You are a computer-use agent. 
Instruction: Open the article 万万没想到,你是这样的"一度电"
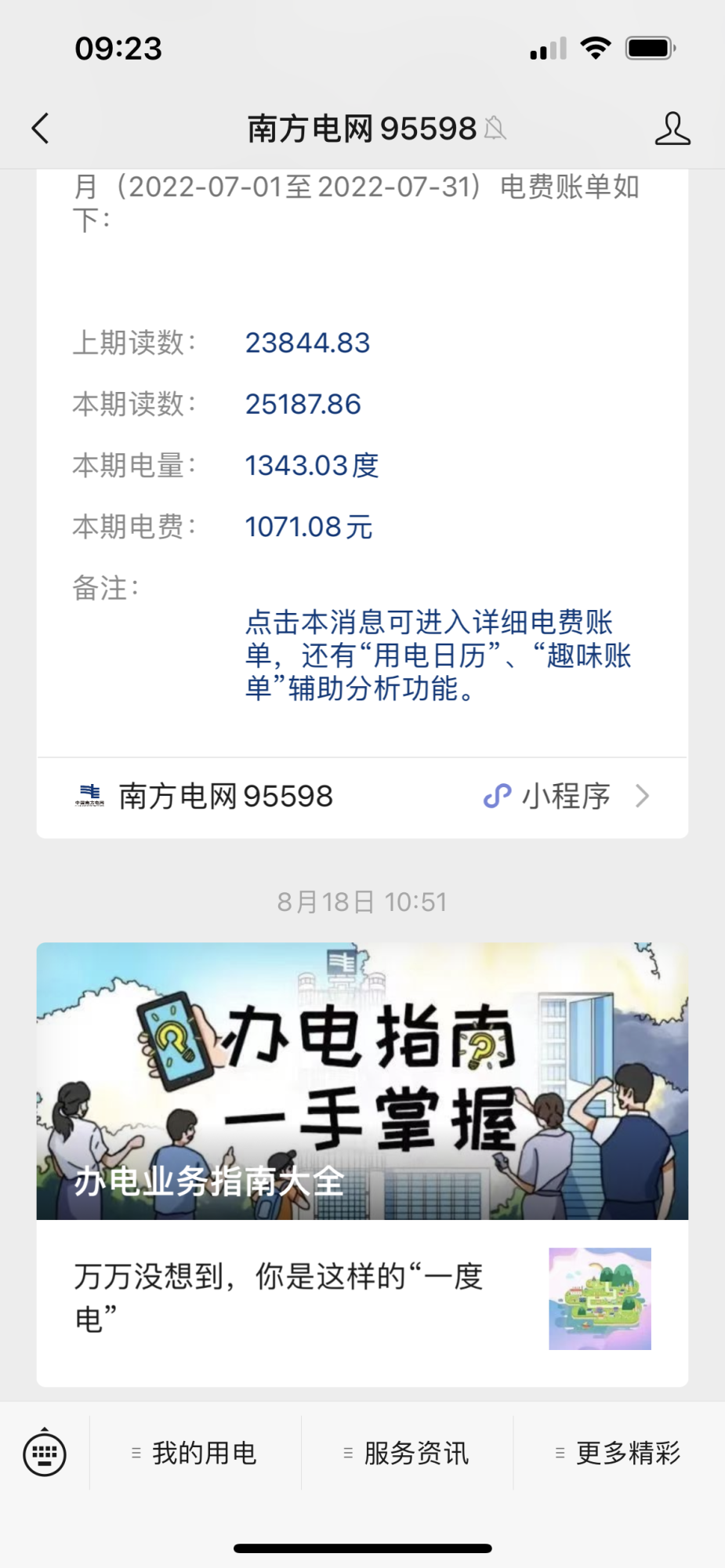362,1298
